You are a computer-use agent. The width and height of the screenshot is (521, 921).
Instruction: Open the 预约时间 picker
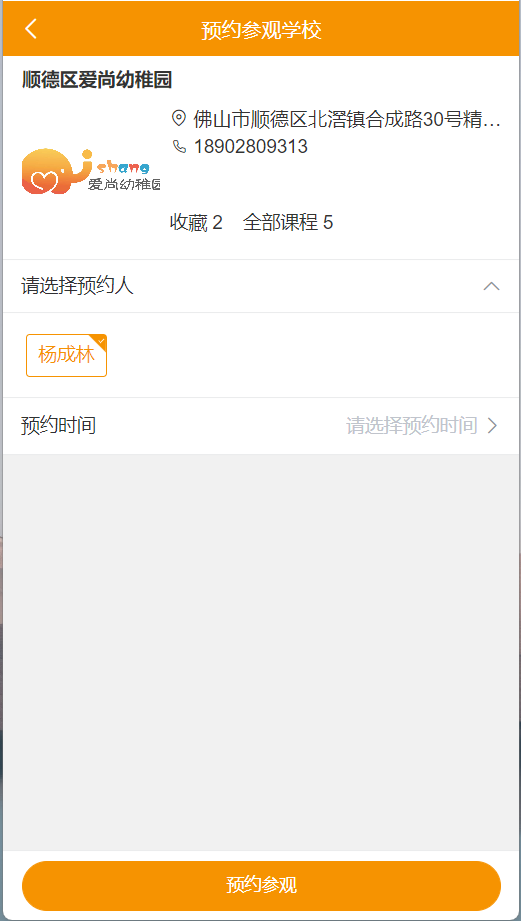pyautogui.click(x=261, y=426)
